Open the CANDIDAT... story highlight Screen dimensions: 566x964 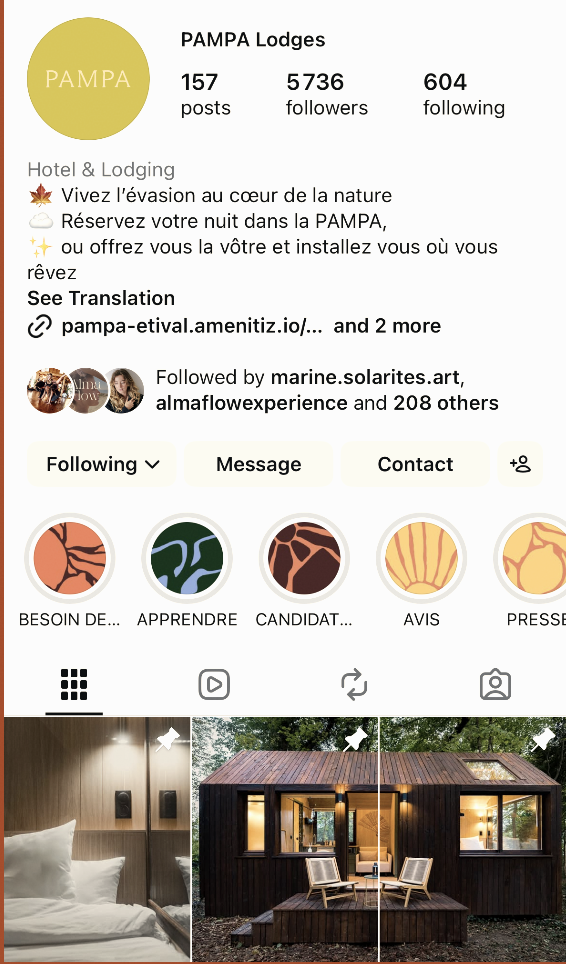304,558
